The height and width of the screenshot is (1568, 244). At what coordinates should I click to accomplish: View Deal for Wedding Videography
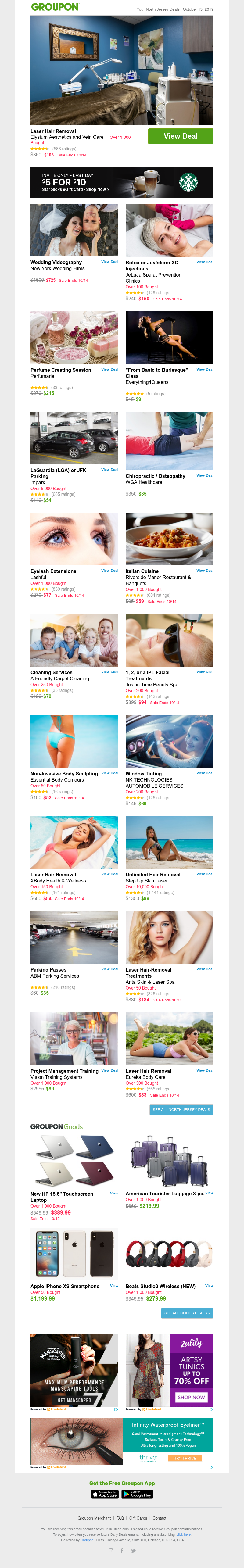pos(109,262)
